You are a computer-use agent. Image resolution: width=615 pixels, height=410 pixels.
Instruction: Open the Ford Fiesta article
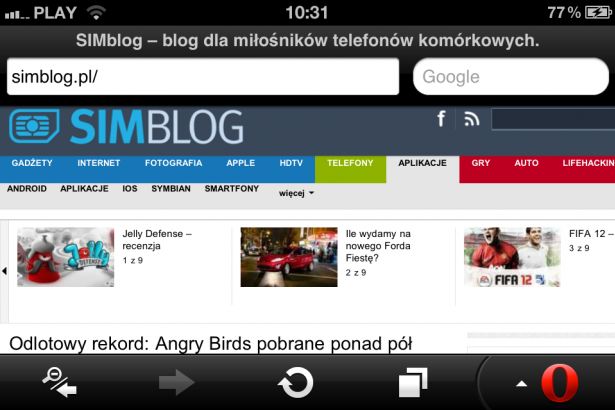click(378, 246)
